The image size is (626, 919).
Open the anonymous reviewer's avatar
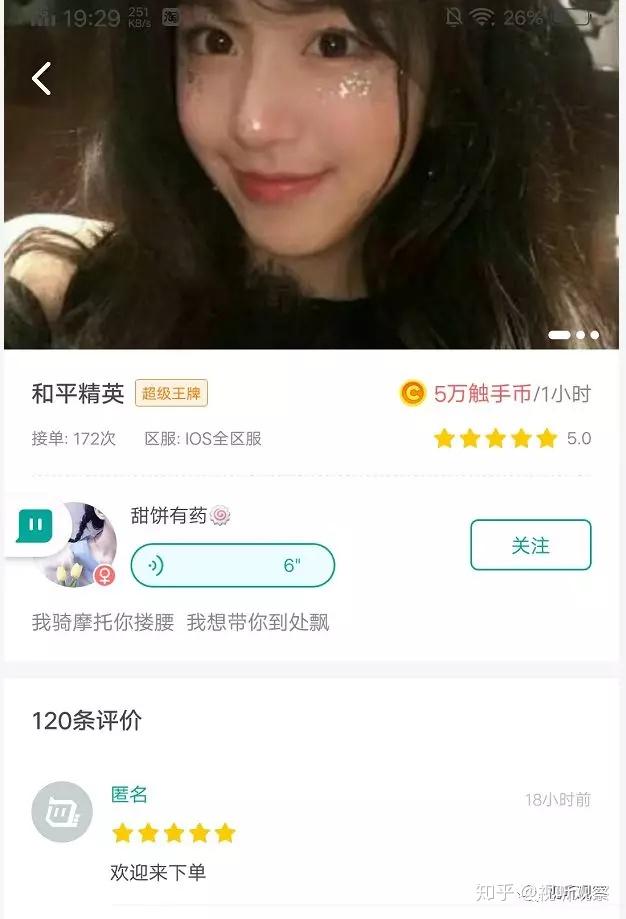62,811
